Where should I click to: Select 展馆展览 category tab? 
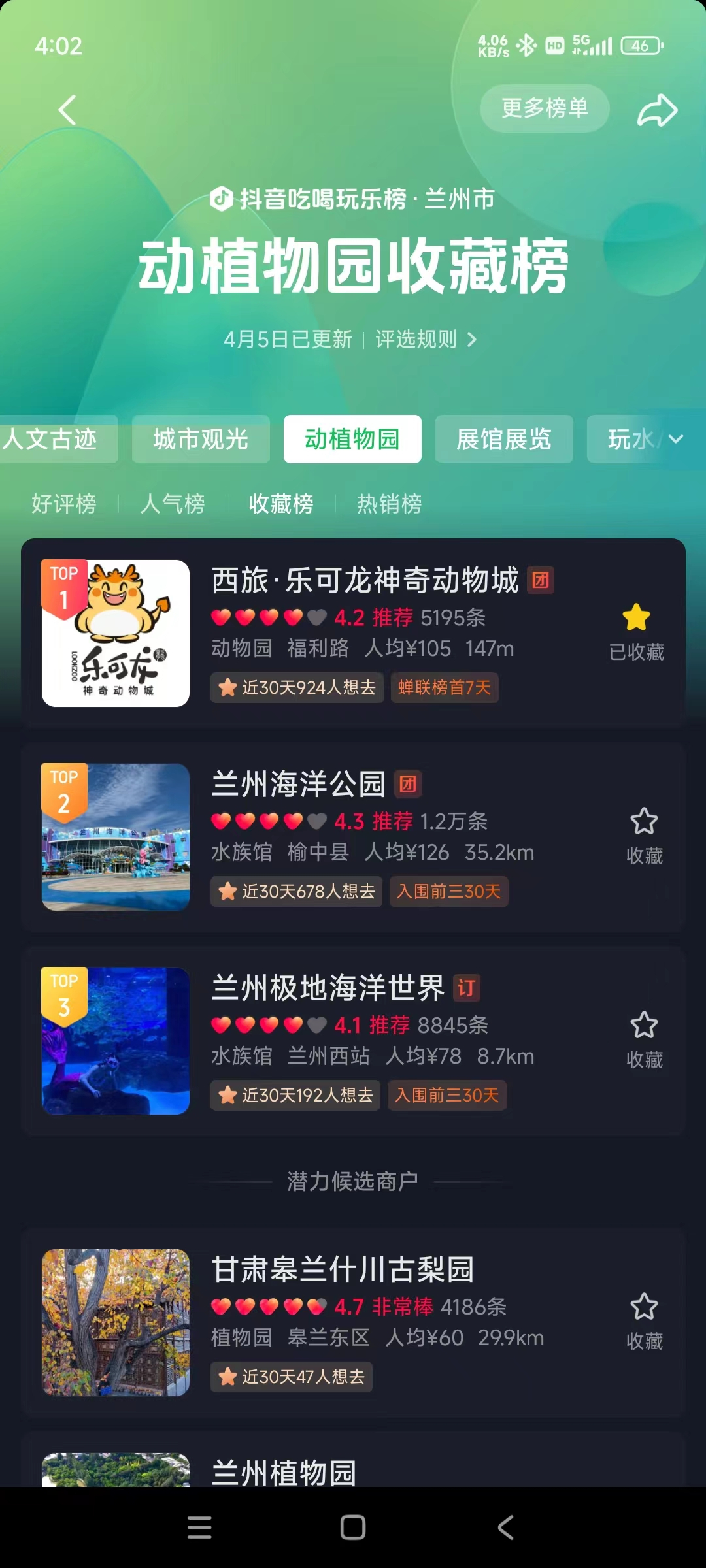point(504,439)
